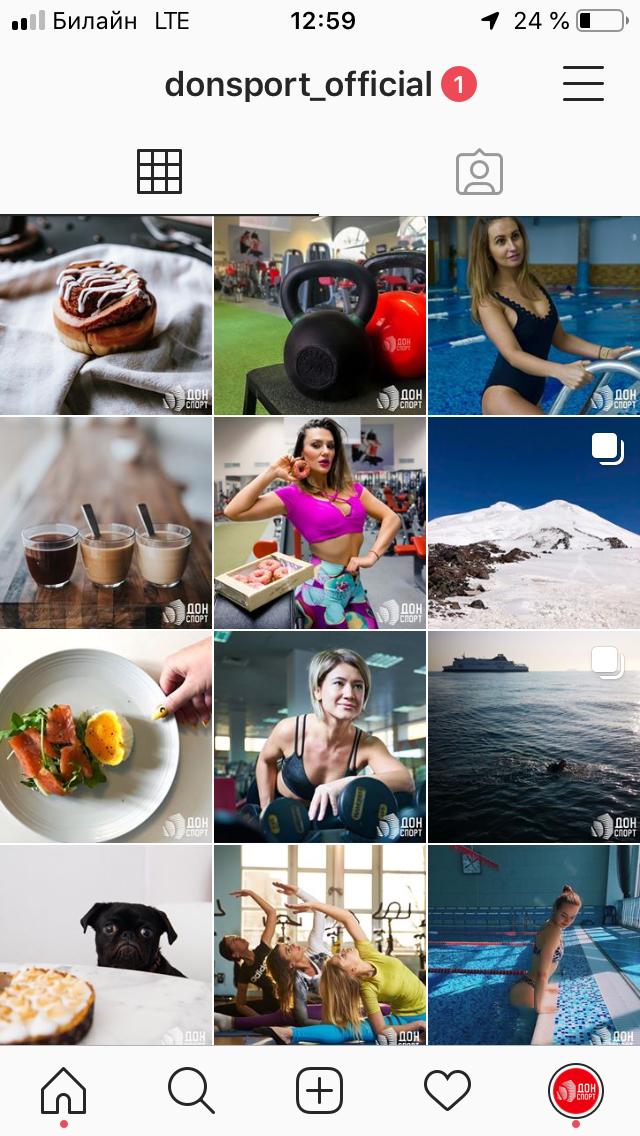Create a new post
Image resolution: width=640 pixels, height=1136 pixels.
[319, 1089]
